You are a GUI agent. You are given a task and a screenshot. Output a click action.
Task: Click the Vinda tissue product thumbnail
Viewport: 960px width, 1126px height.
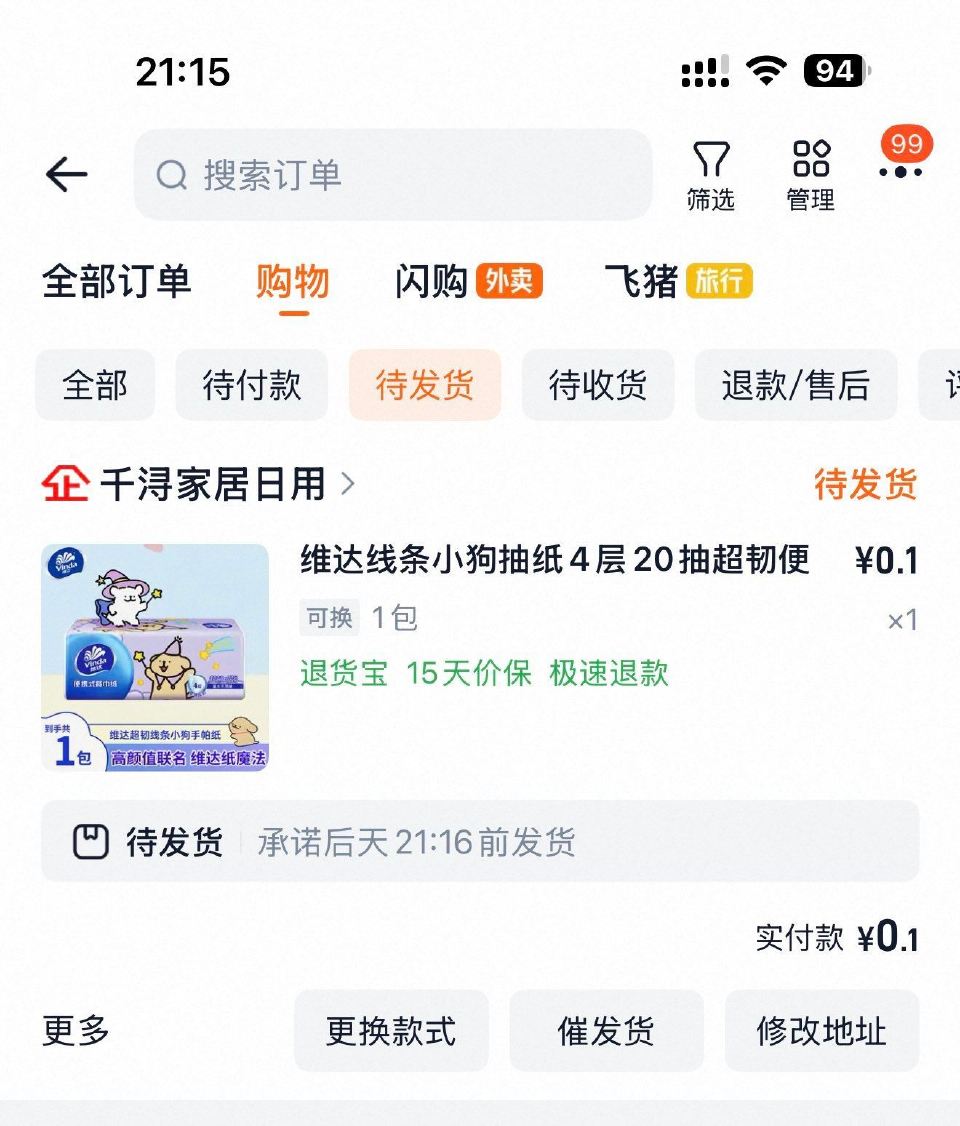[x=158, y=658]
